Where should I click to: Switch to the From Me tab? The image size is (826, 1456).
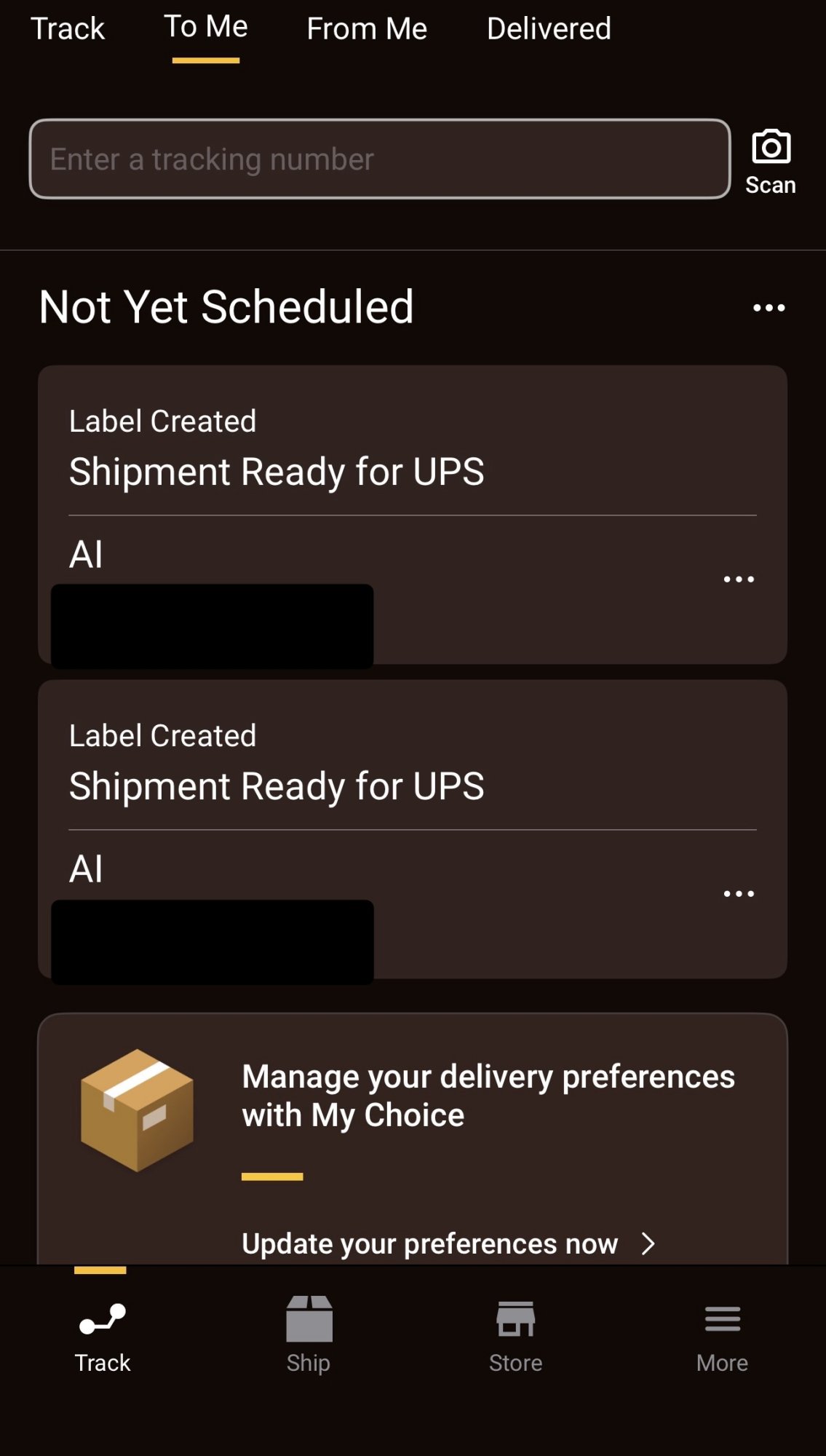(x=367, y=29)
